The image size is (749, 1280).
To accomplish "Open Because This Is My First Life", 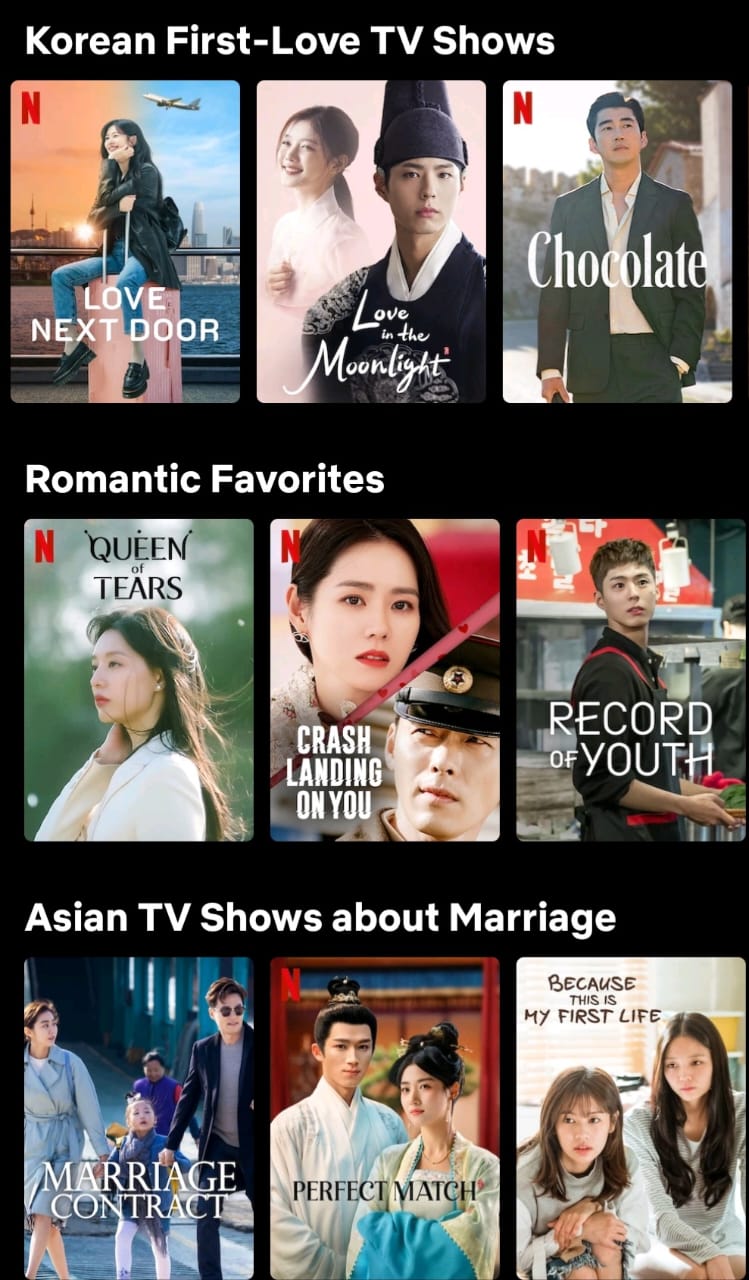I will pos(630,1117).
